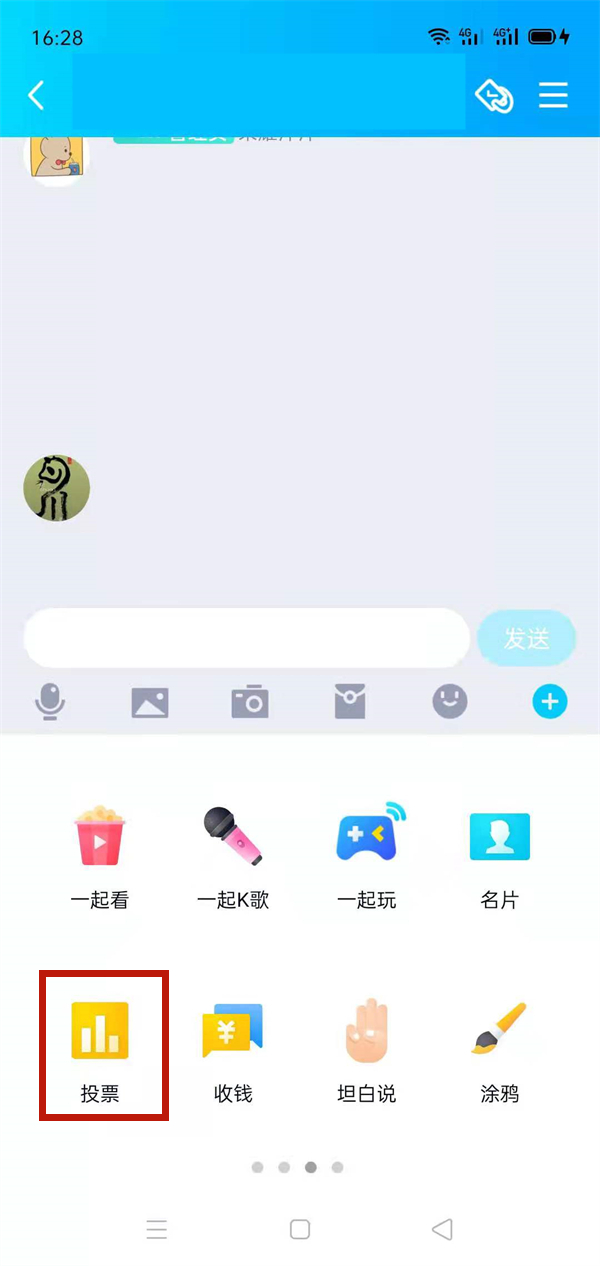The image size is (600, 1266).
Task: Tap the system home button
Action: click(300, 1229)
